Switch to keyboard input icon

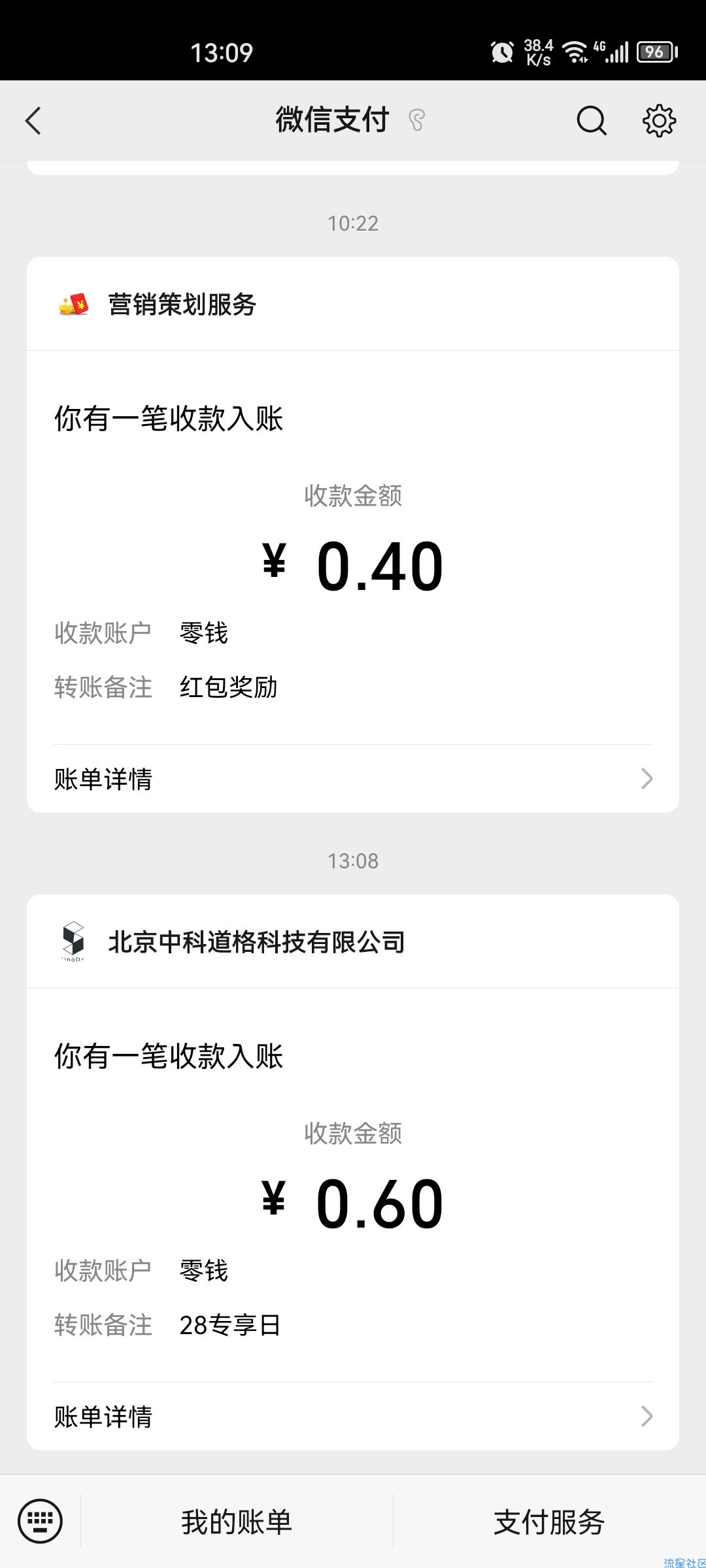tap(41, 1521)
